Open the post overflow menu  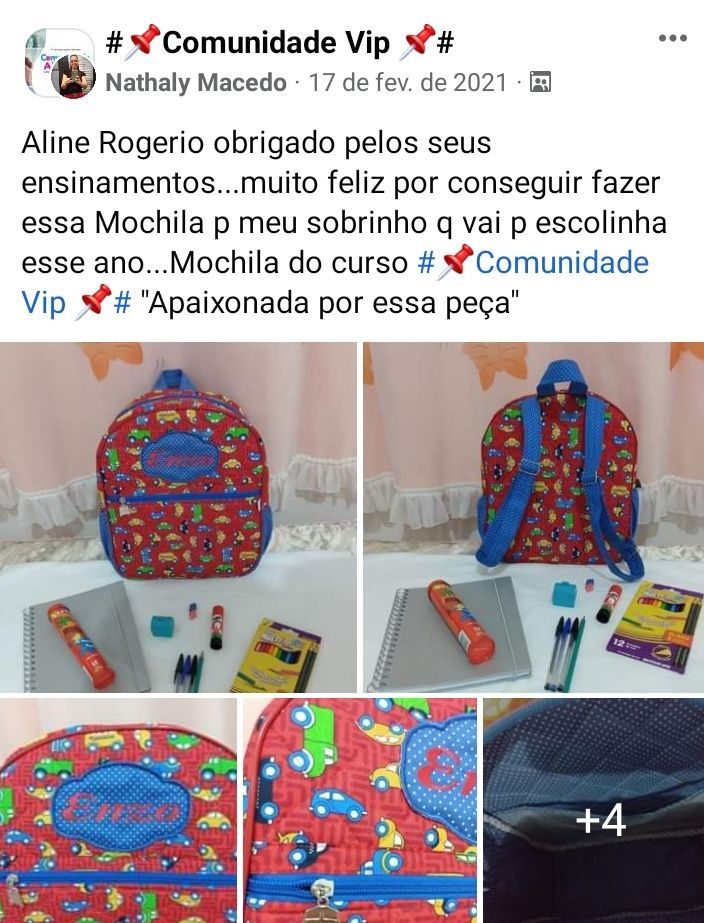point(672,38)
